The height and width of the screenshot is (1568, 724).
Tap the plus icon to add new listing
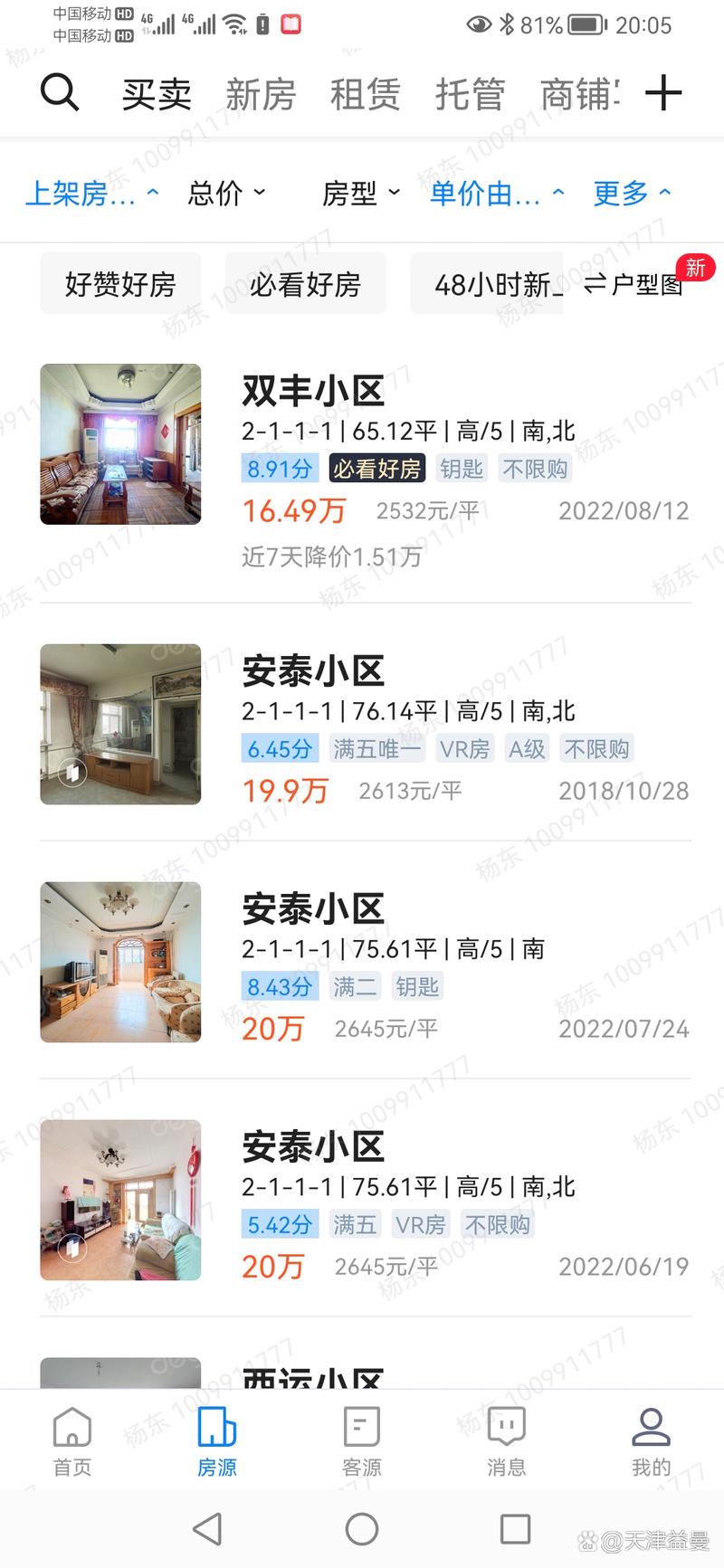pyautogui.click(x=664, y=91)
